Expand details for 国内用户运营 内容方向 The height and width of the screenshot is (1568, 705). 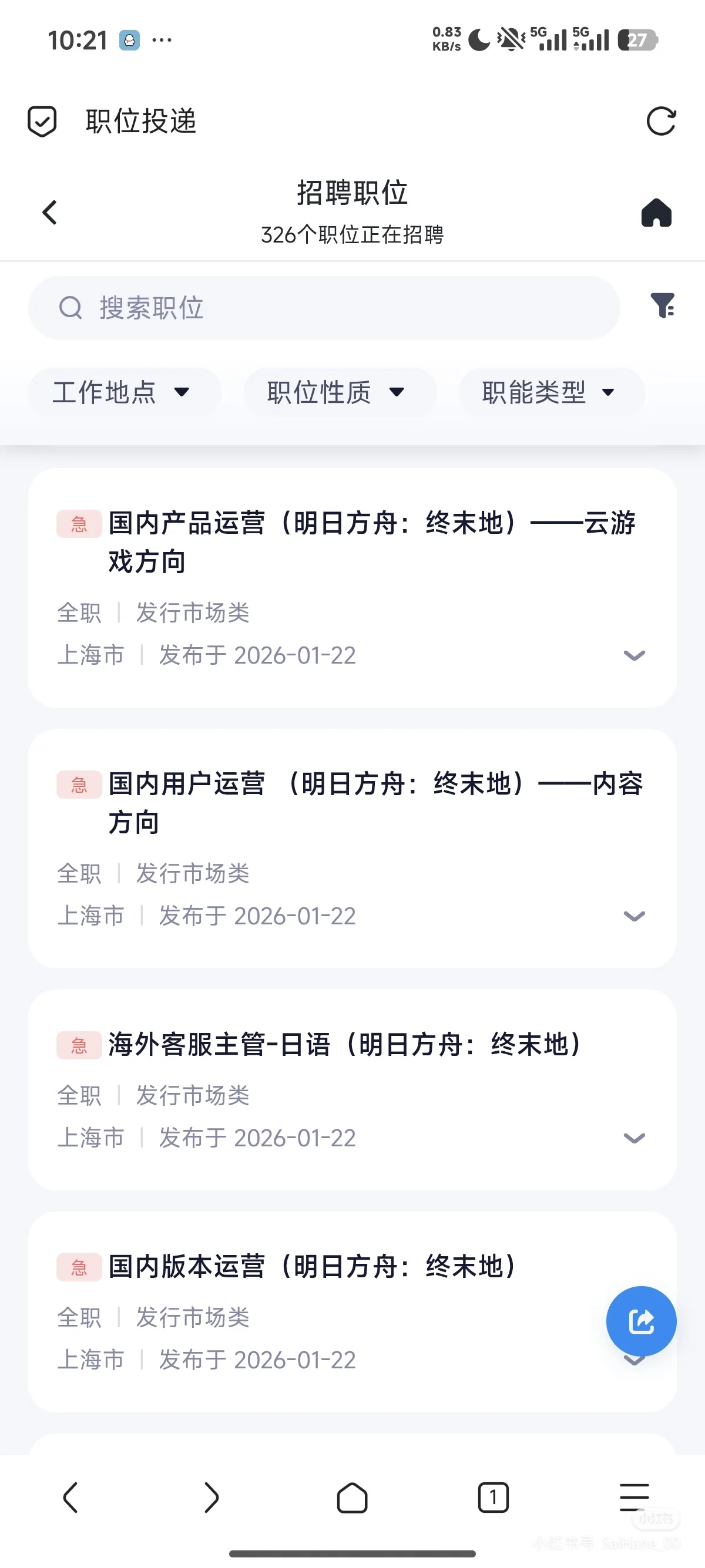pyautogui.click(x=634, y=916)
